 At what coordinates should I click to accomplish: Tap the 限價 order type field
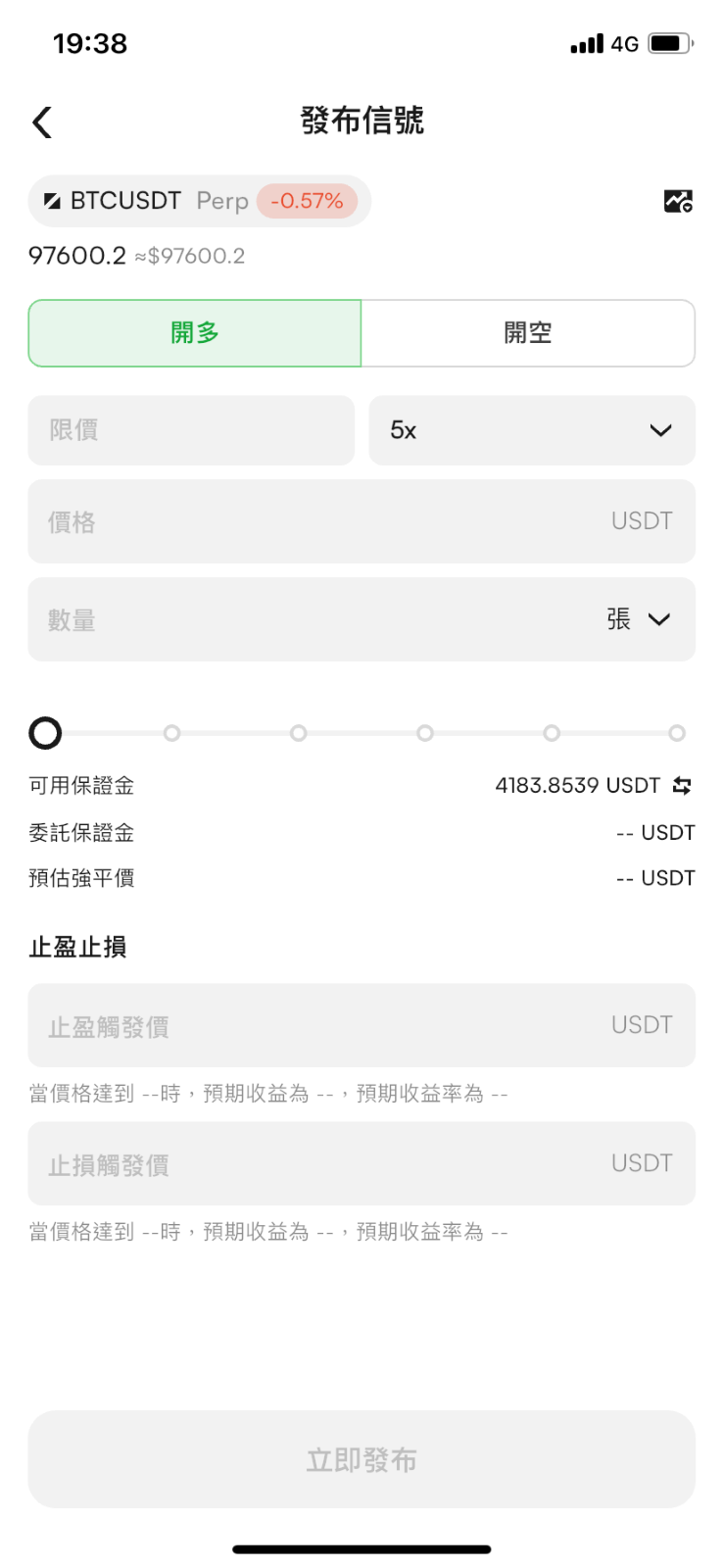191,430
